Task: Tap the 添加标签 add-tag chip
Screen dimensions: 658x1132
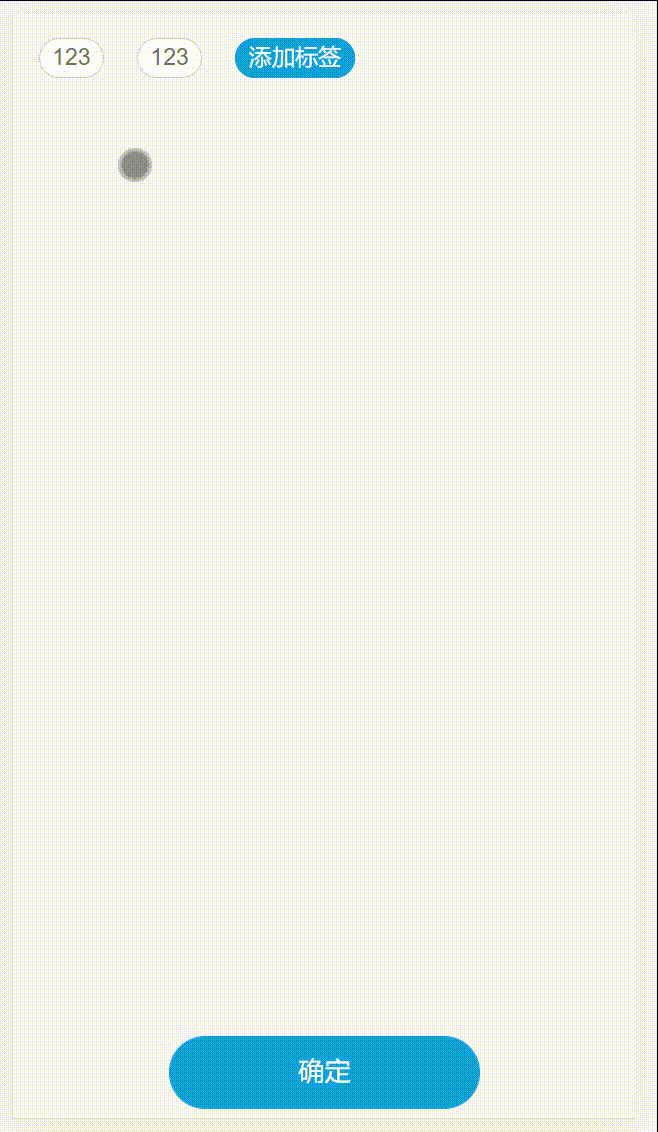Action: click(294, 58)
